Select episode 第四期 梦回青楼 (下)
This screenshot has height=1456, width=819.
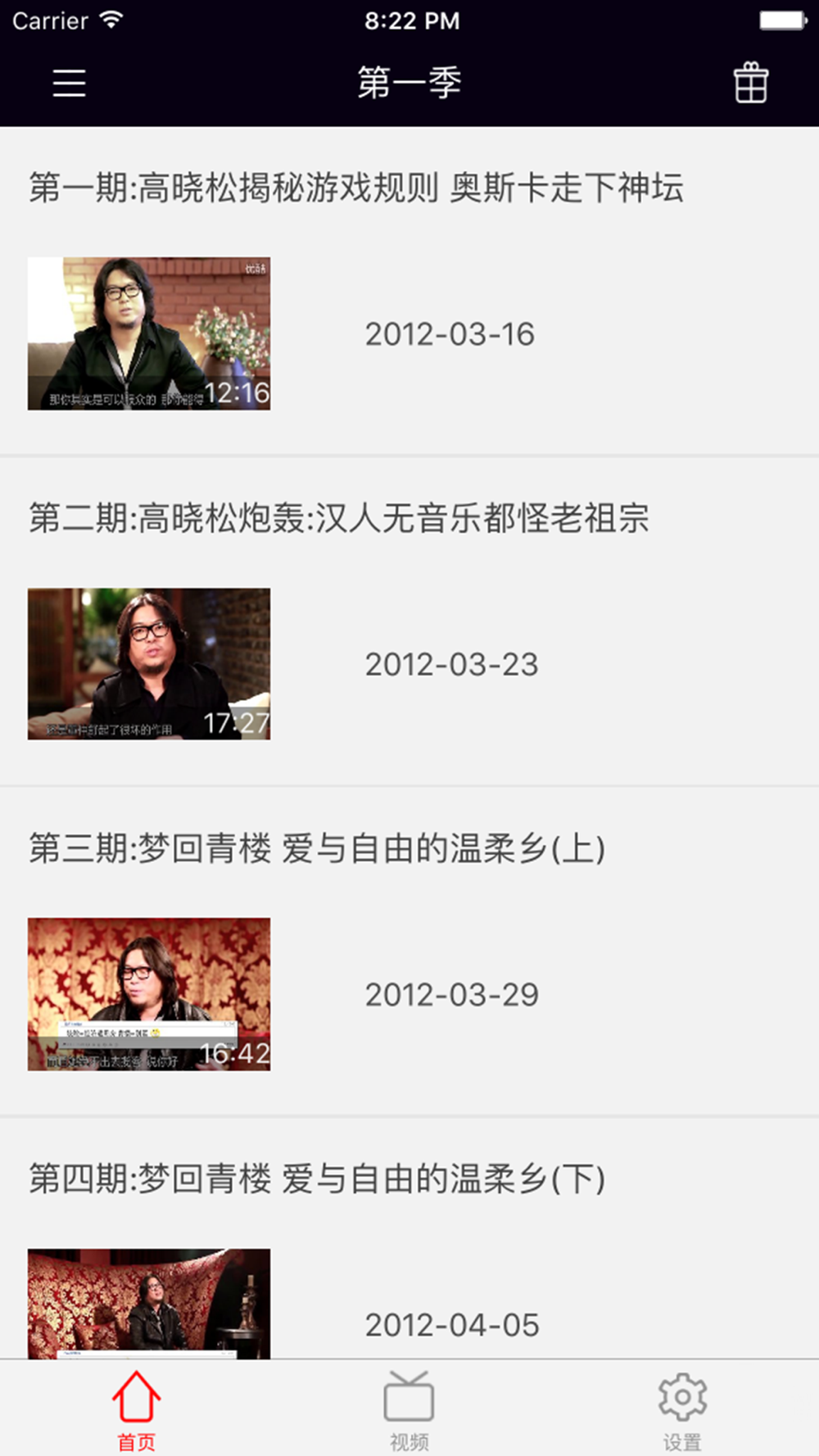[317, 1179]
